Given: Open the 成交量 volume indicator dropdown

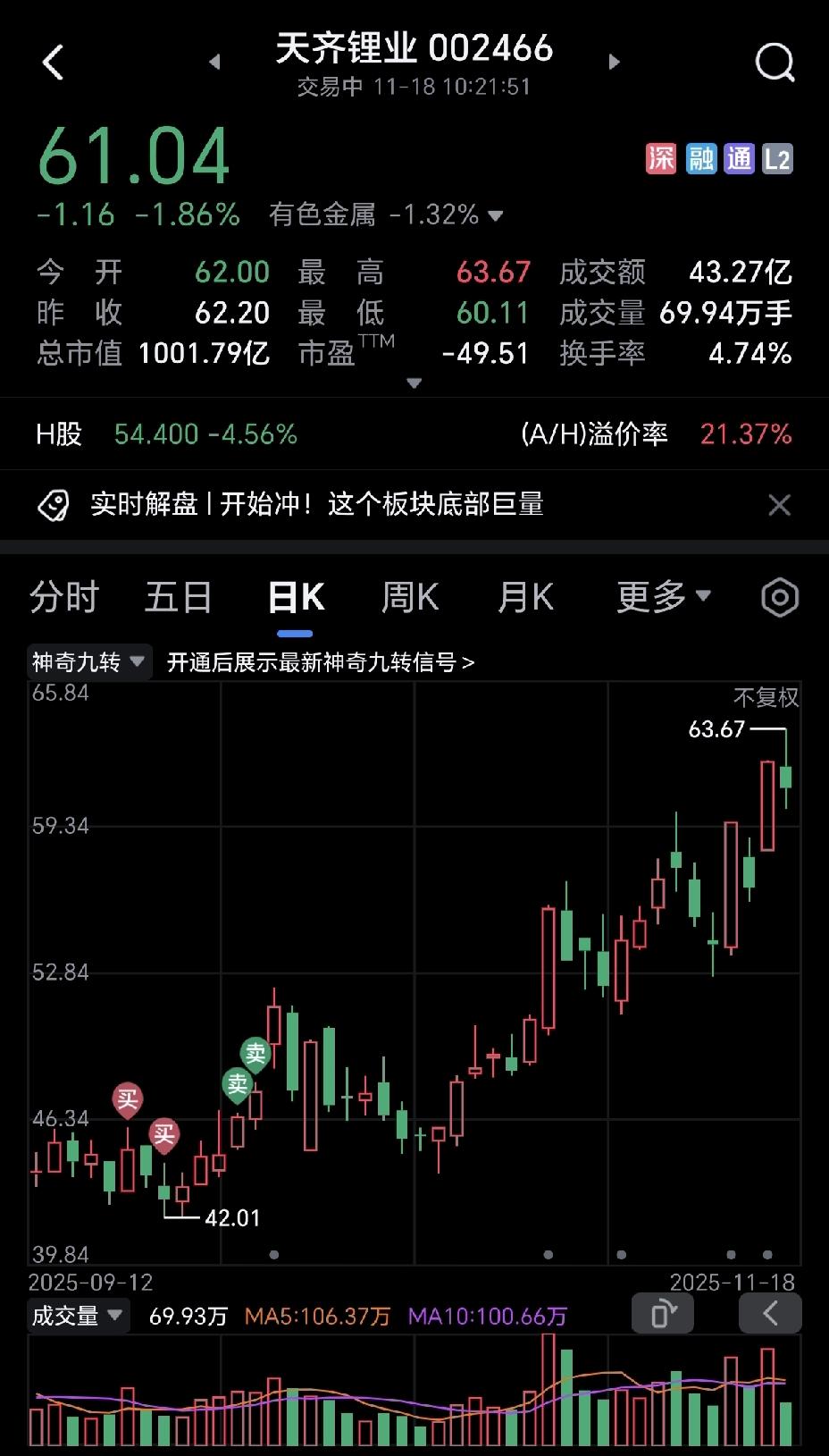Looking at the screenshot, I should point(78,1315).
